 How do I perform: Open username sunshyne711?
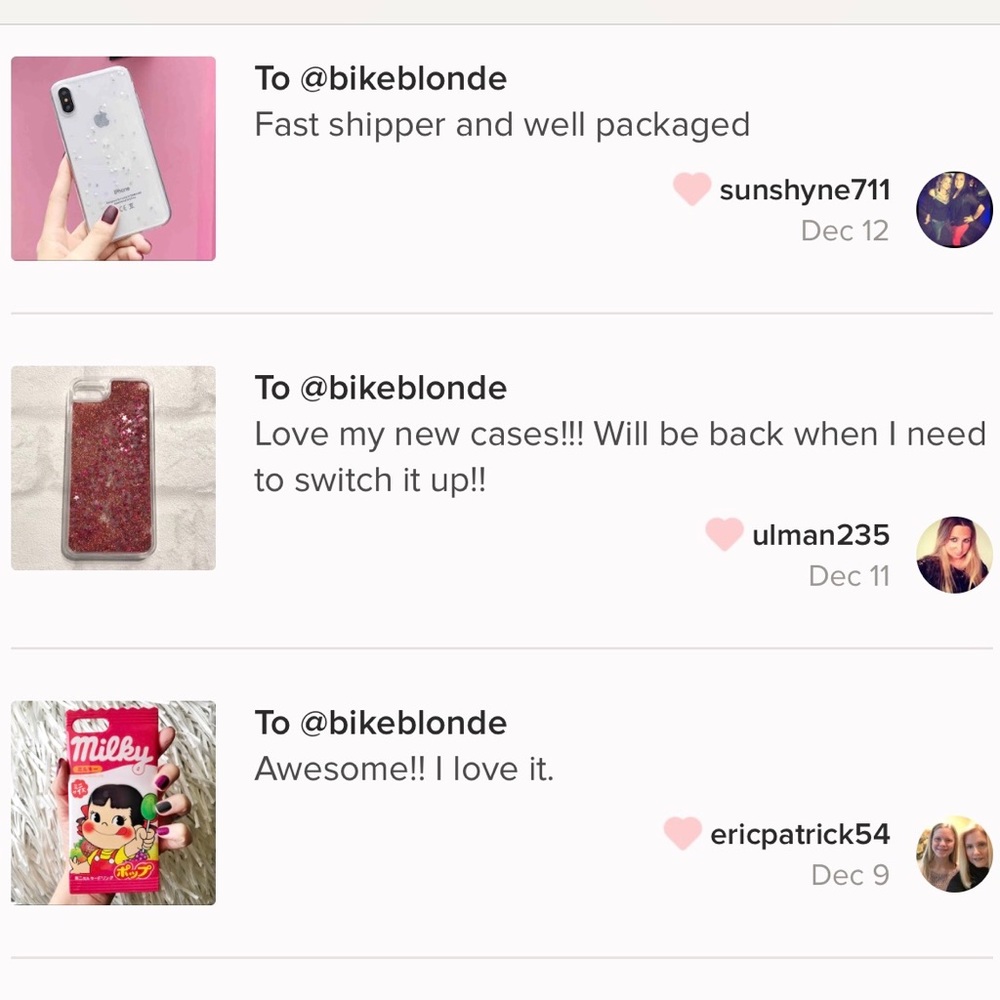click(x=804, y=189)
